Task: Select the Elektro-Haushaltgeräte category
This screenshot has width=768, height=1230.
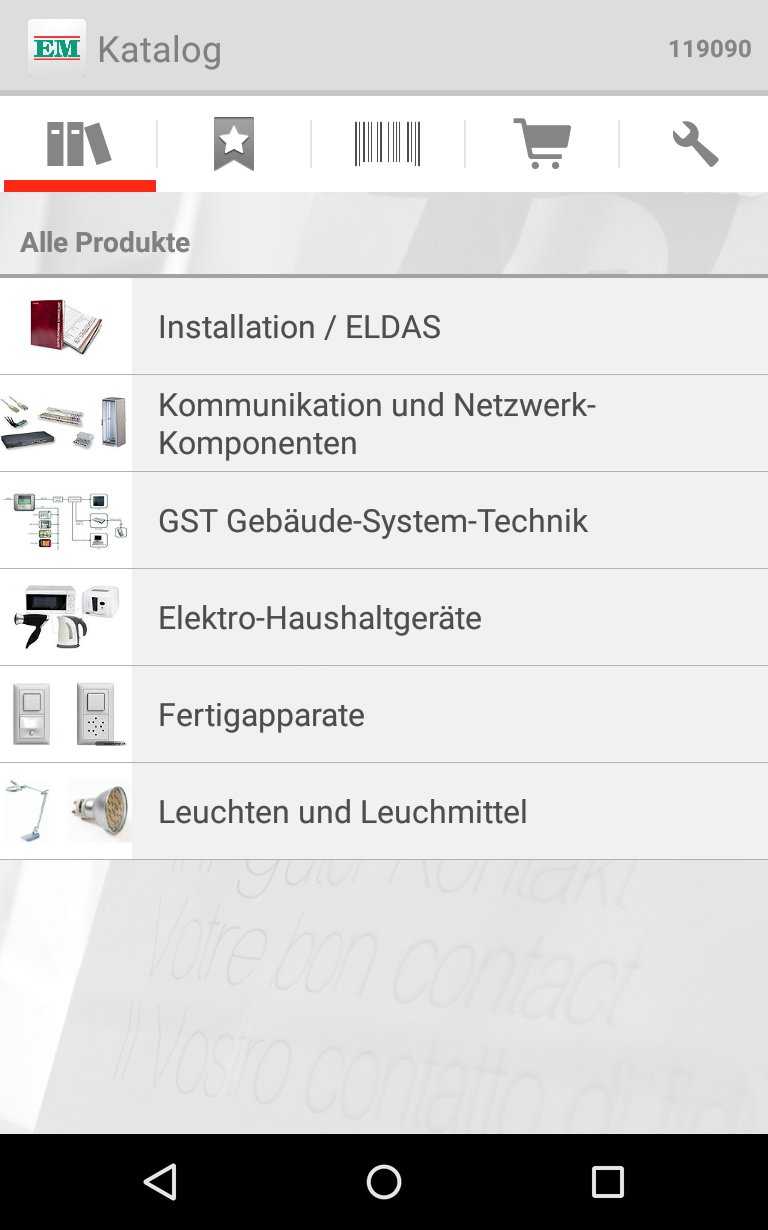Action: 400,617
